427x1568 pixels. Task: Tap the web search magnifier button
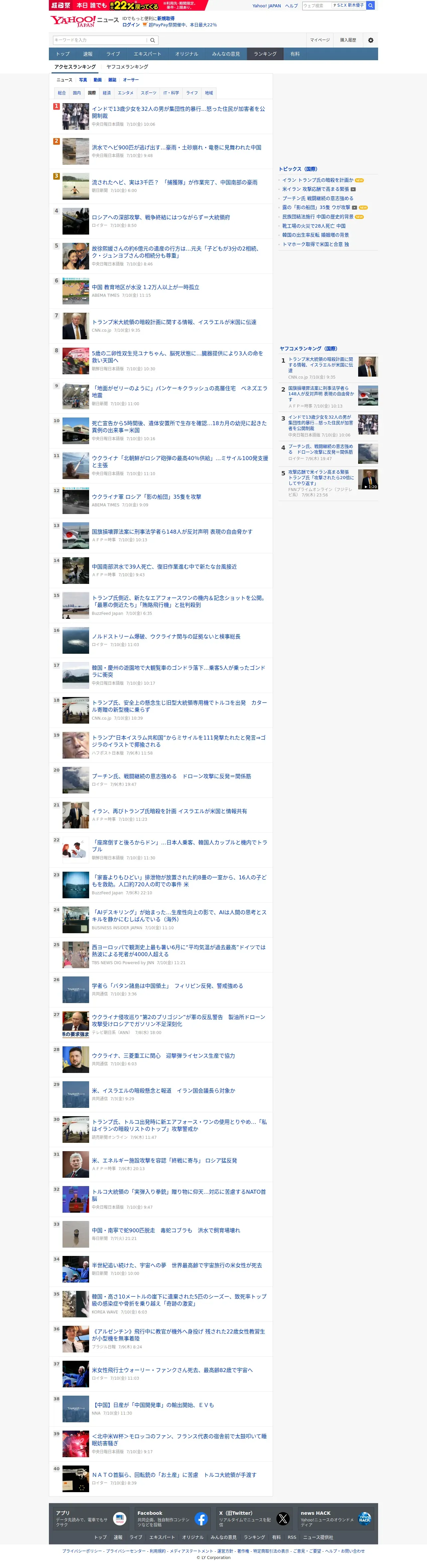[370, 5]
